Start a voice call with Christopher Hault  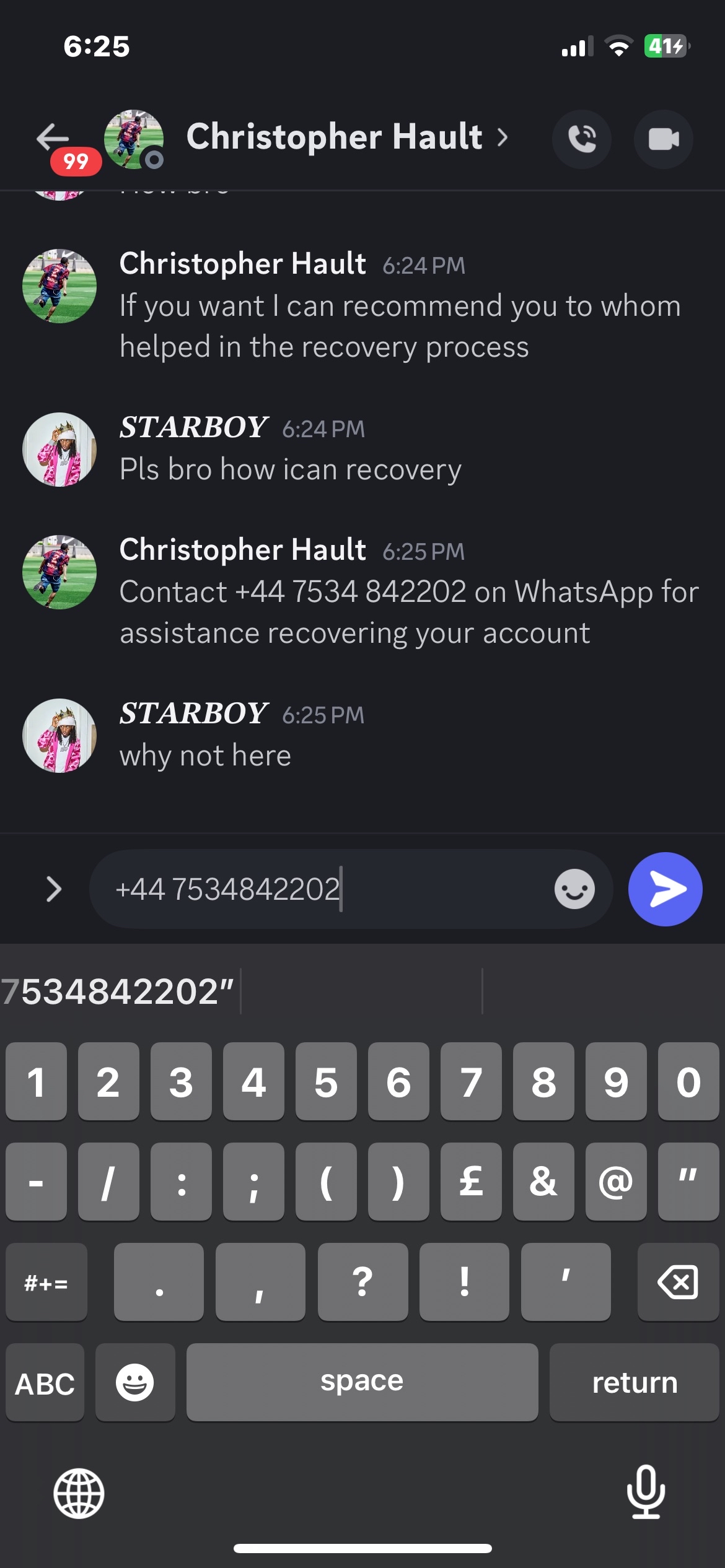coord(581,139)
